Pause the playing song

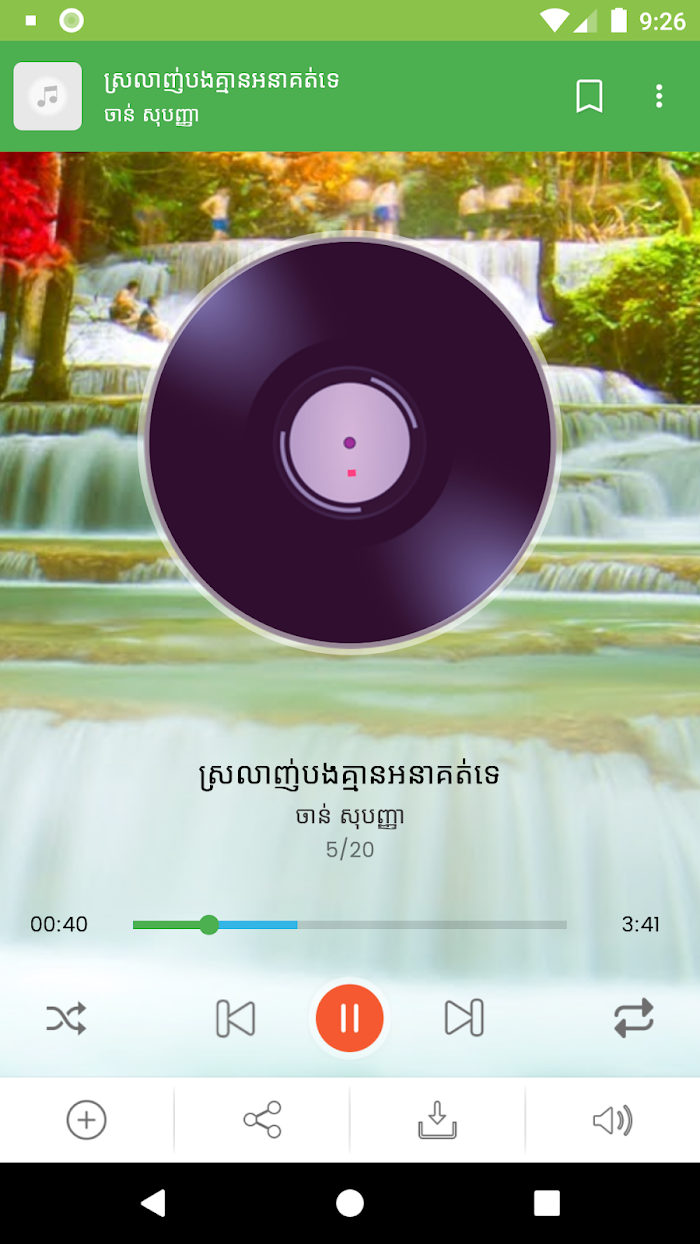click(350, 1018)
